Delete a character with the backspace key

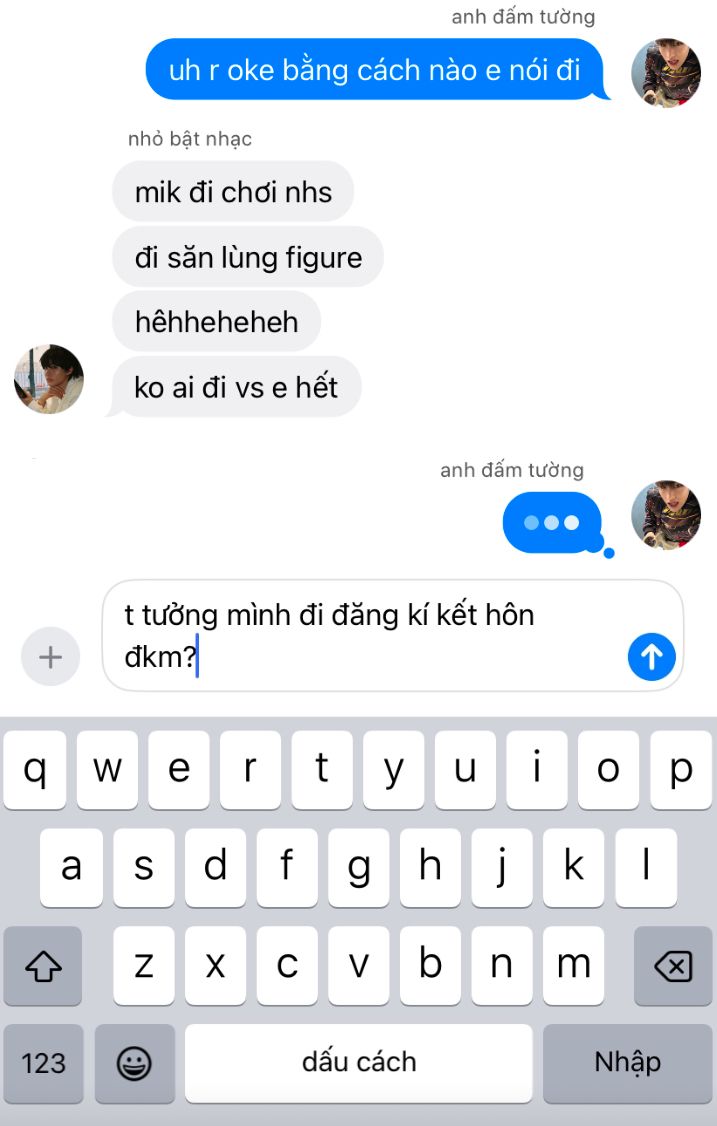(x=672, y=966)
